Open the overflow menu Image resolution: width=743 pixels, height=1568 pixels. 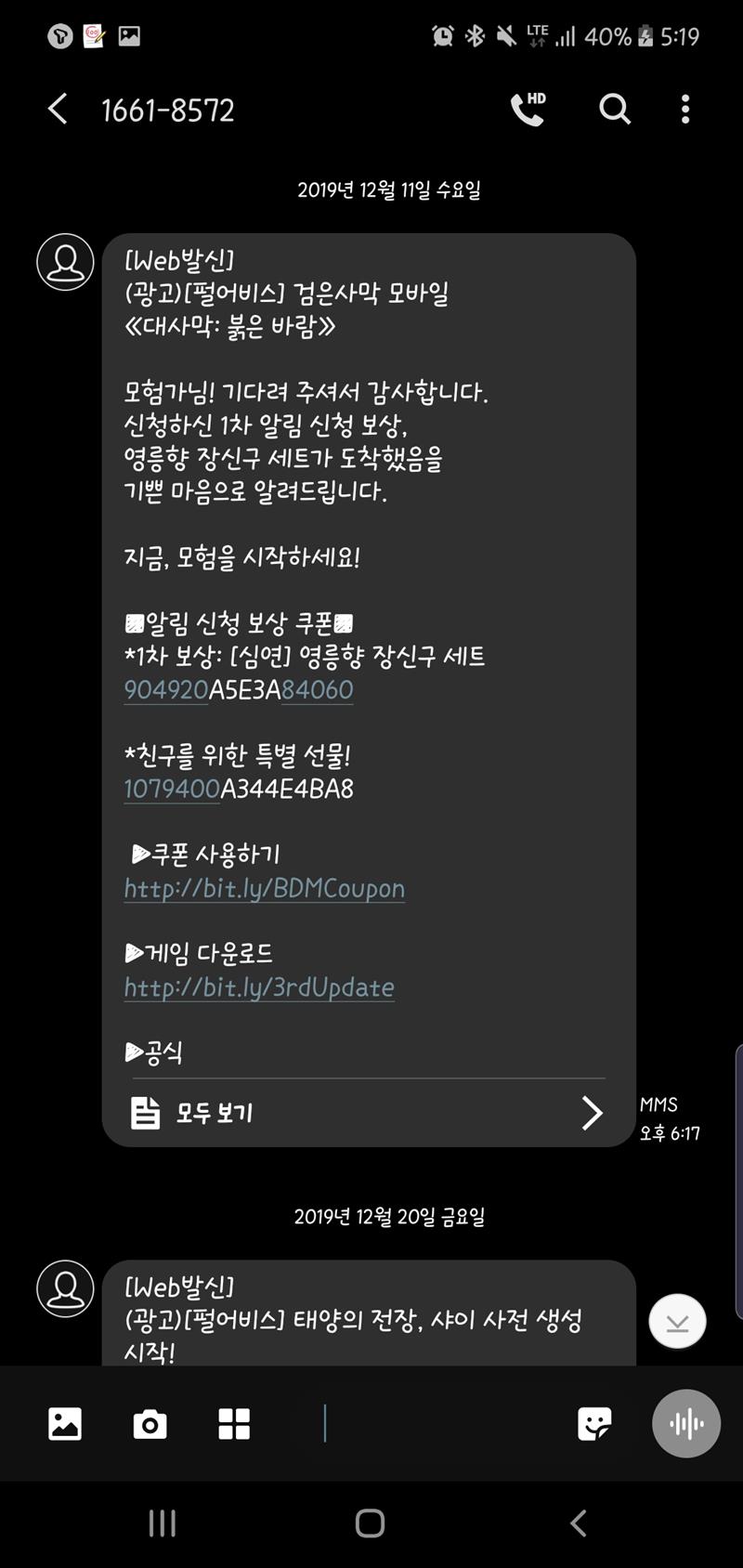[x=685, y=110]
